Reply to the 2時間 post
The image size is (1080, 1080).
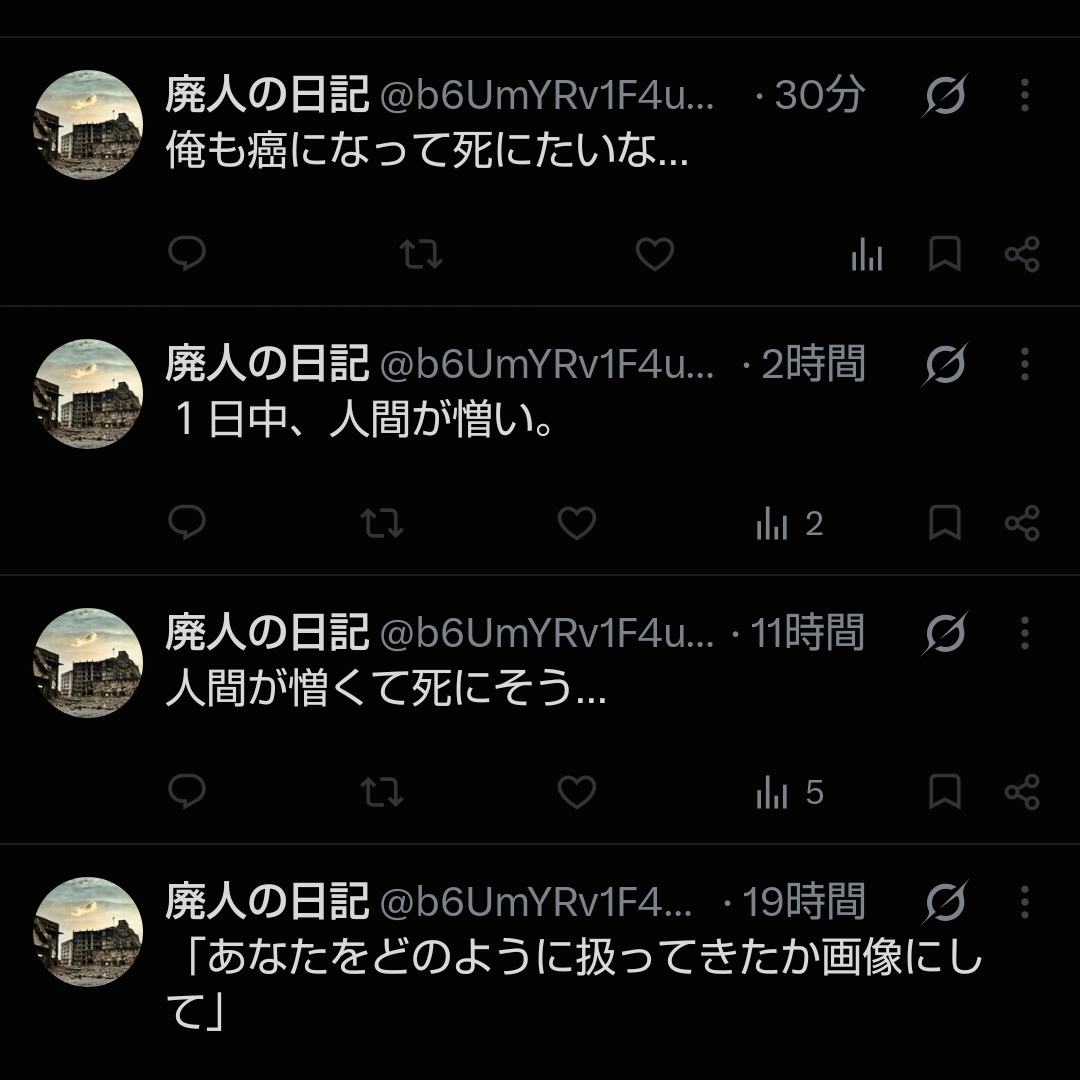pos(187,523)
